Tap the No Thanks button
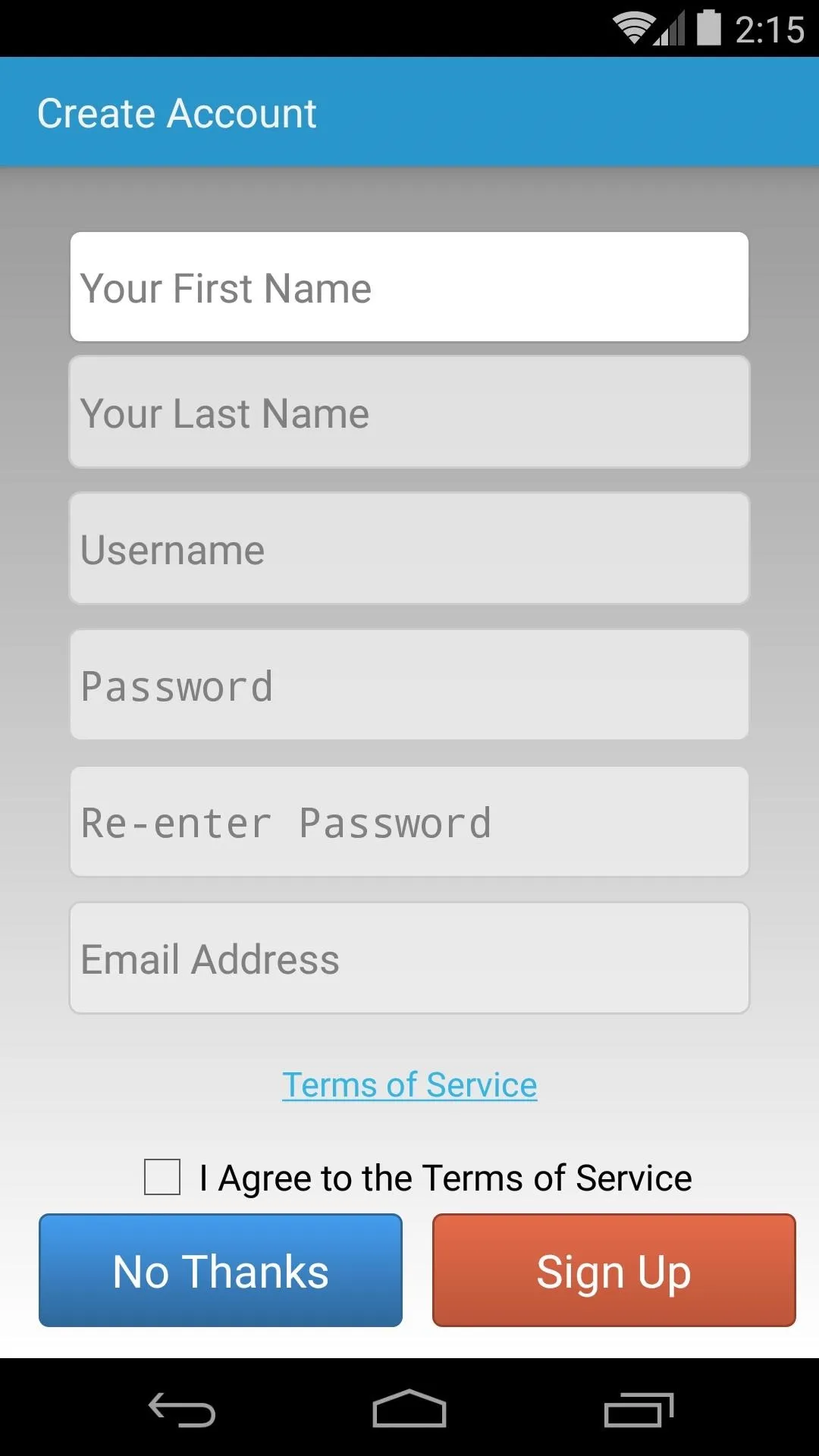819x1456 pixels. tap(221, 1270)
